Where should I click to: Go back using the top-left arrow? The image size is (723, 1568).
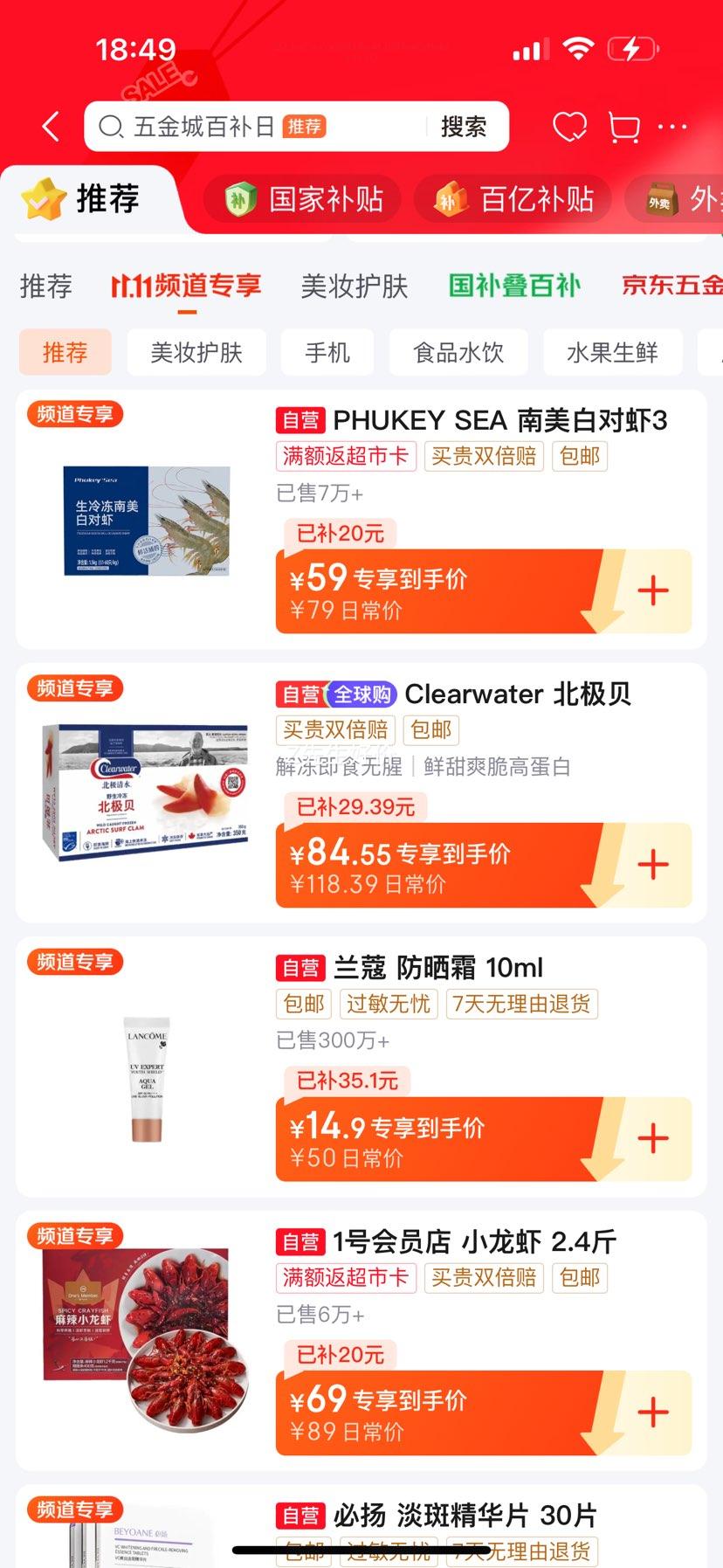tap(51, 127)
